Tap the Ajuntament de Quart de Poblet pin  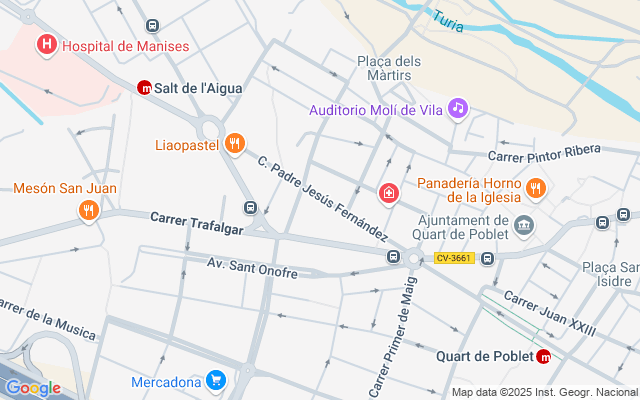(x=524, y=226)
